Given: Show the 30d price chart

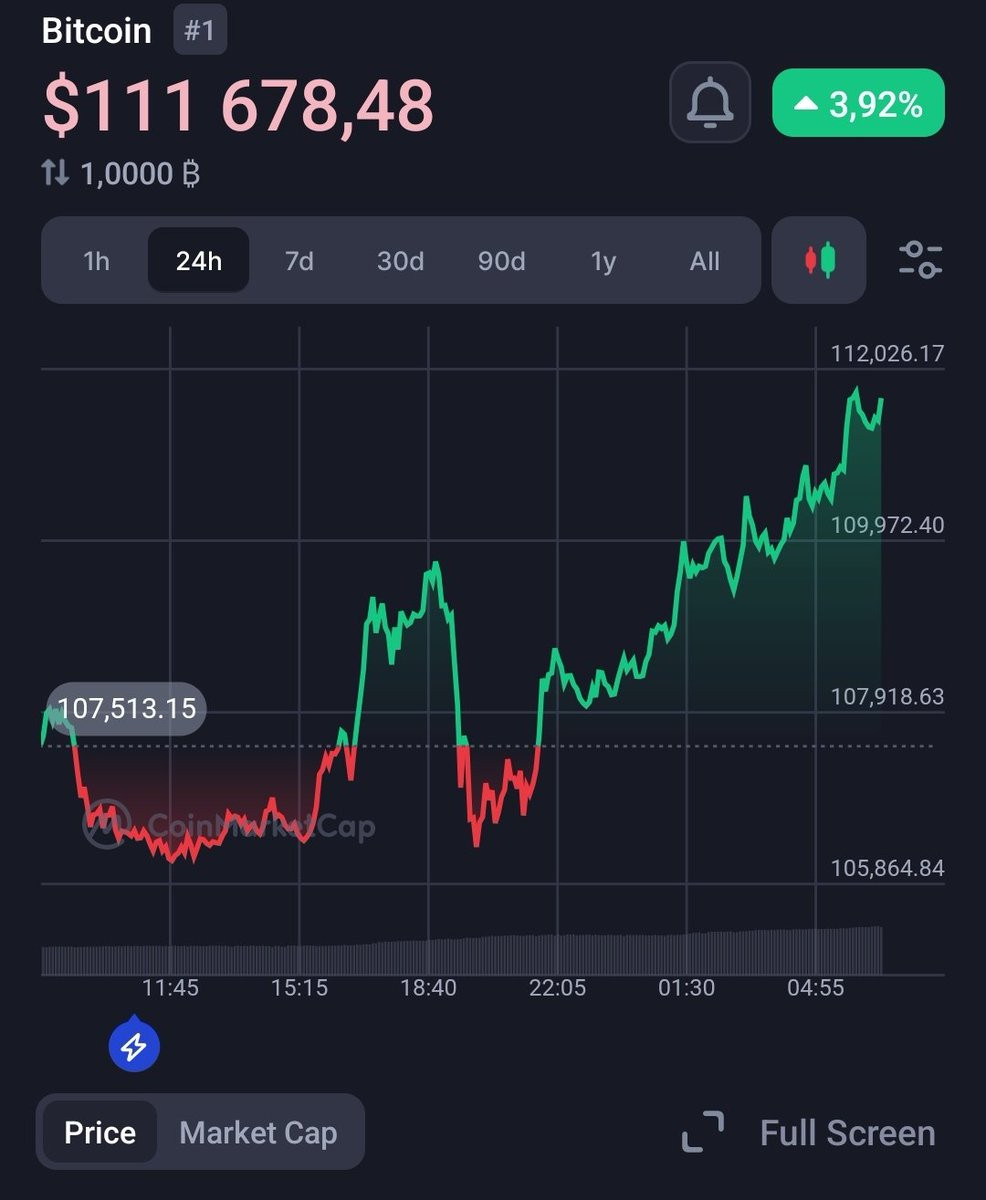Looking at the screenshot, I should (x=400, y=261).
